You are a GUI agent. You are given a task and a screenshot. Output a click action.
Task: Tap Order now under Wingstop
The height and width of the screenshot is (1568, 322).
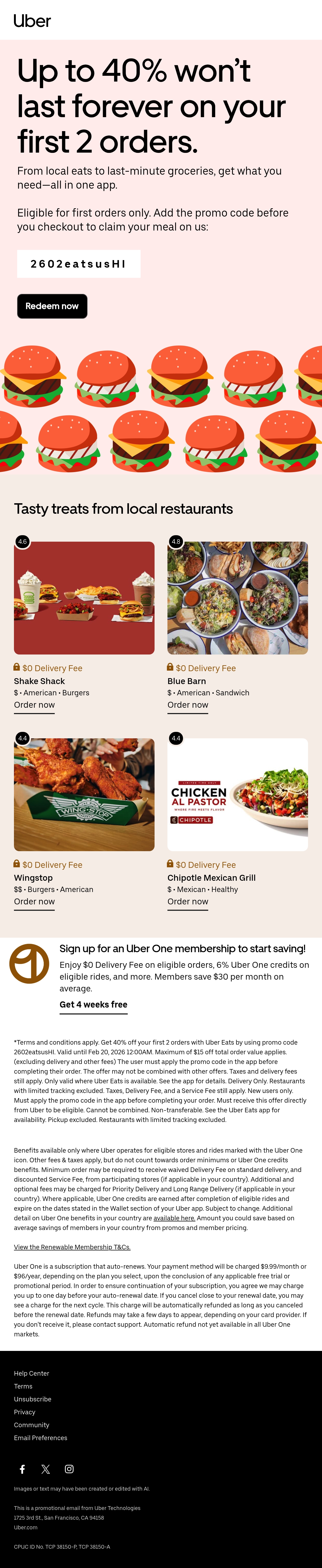(35, 901)
